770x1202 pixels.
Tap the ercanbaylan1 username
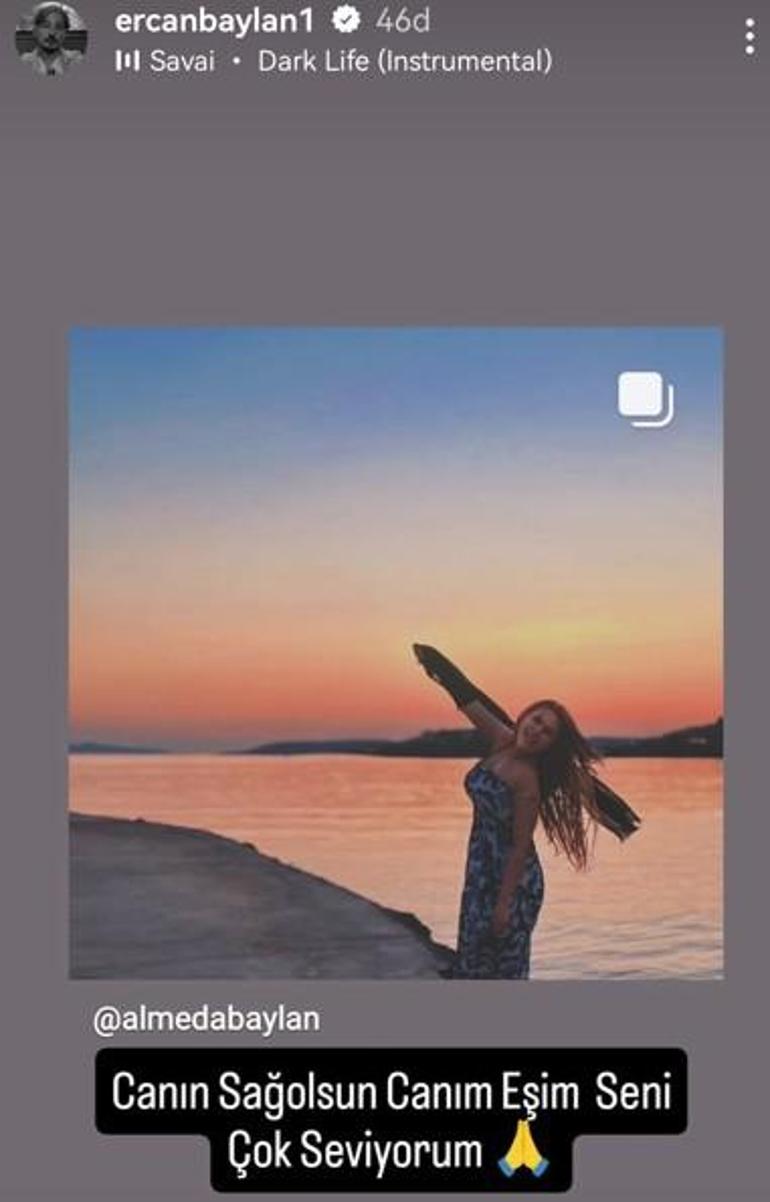[215, 19]
